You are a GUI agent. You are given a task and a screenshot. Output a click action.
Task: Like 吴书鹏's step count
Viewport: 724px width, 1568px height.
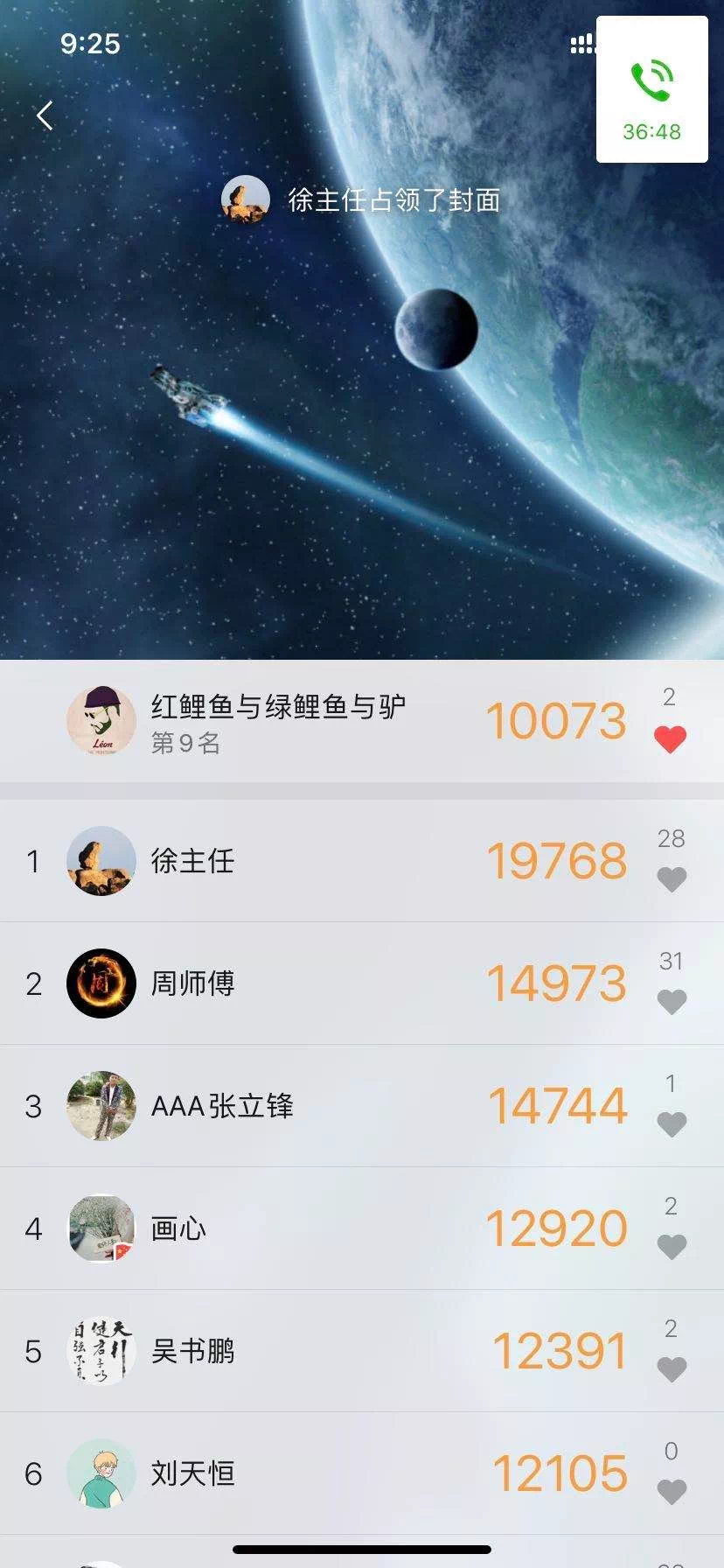(x=671, y=1368)
